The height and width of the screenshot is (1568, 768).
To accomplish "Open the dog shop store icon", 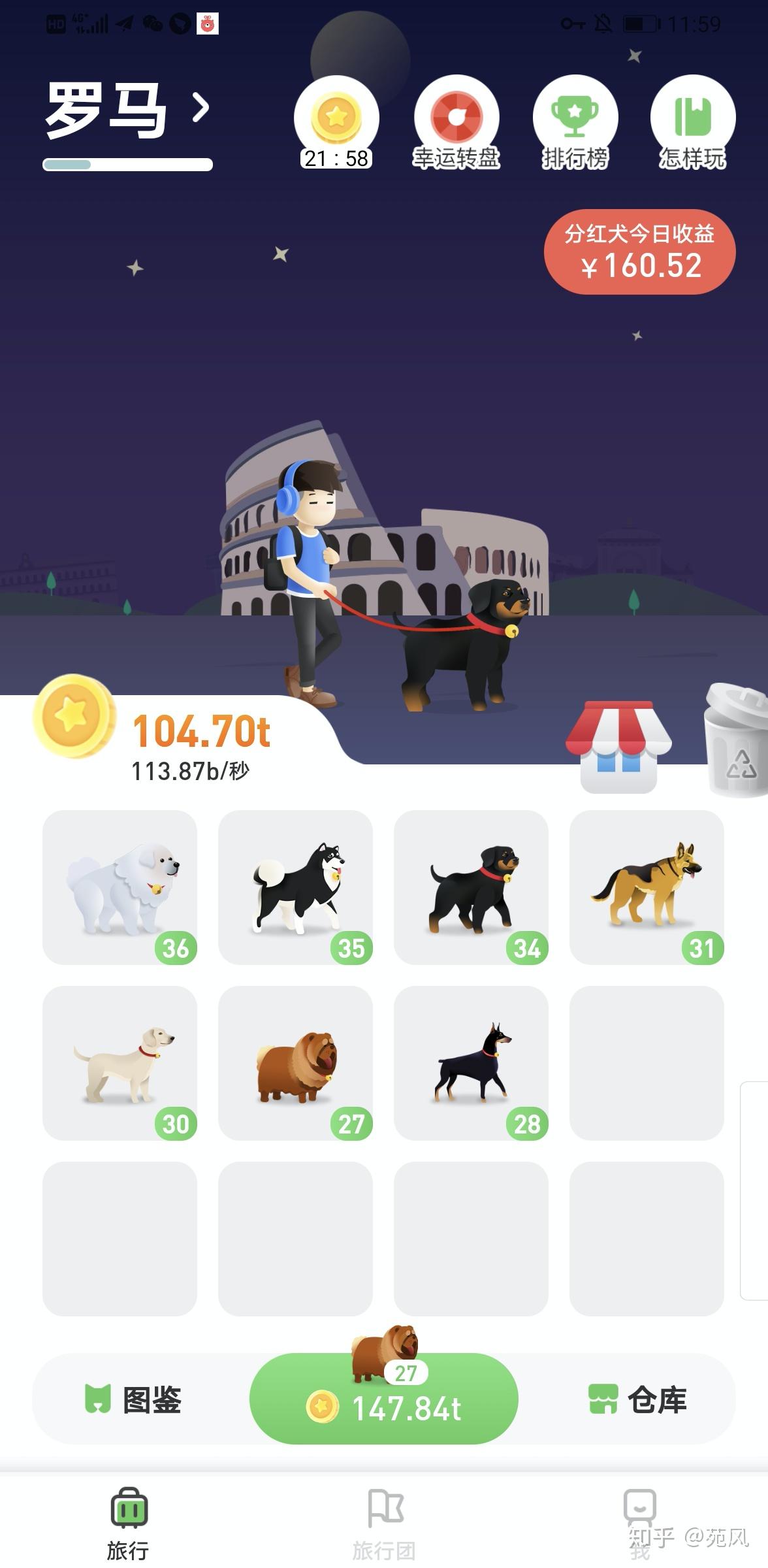I will 618,747.
